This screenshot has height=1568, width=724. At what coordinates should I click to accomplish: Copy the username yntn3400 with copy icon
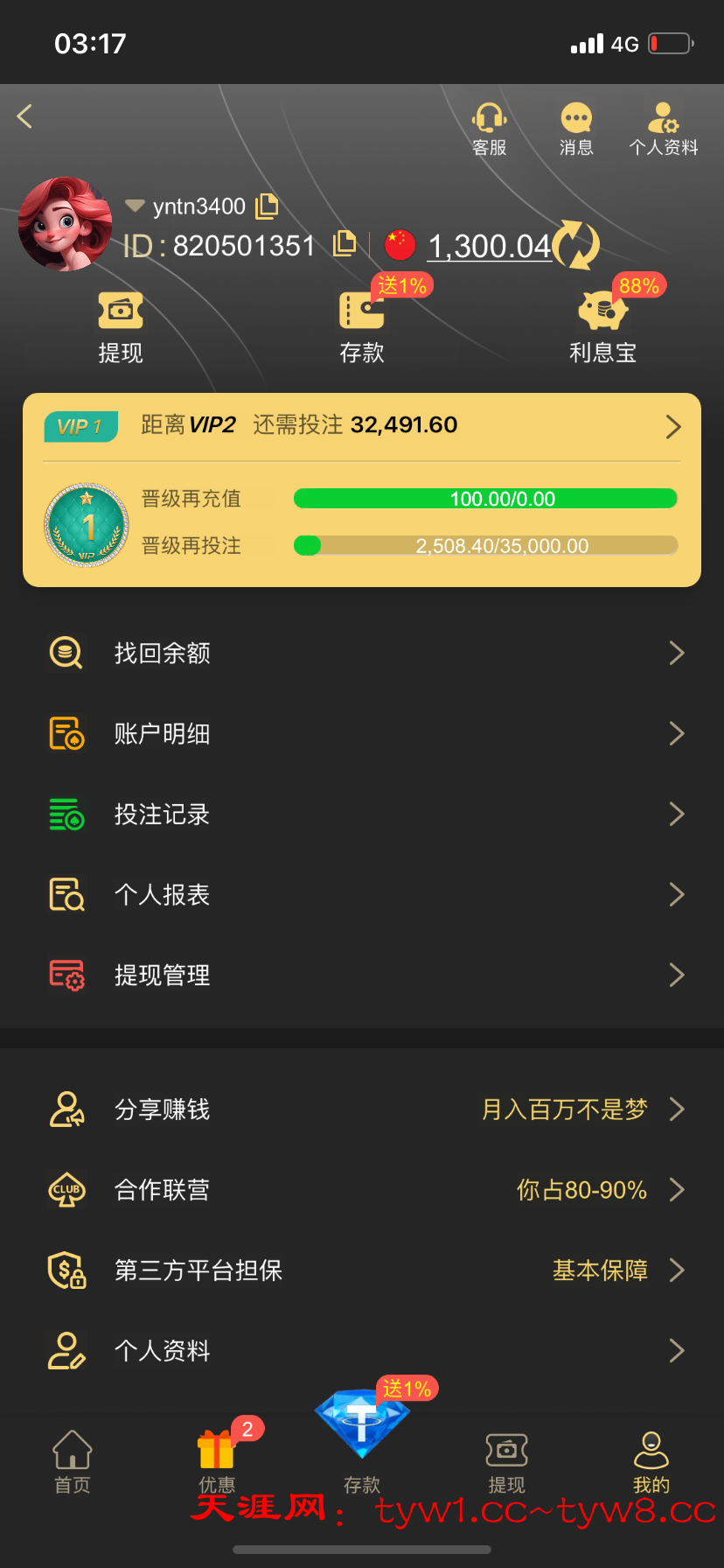265,206
